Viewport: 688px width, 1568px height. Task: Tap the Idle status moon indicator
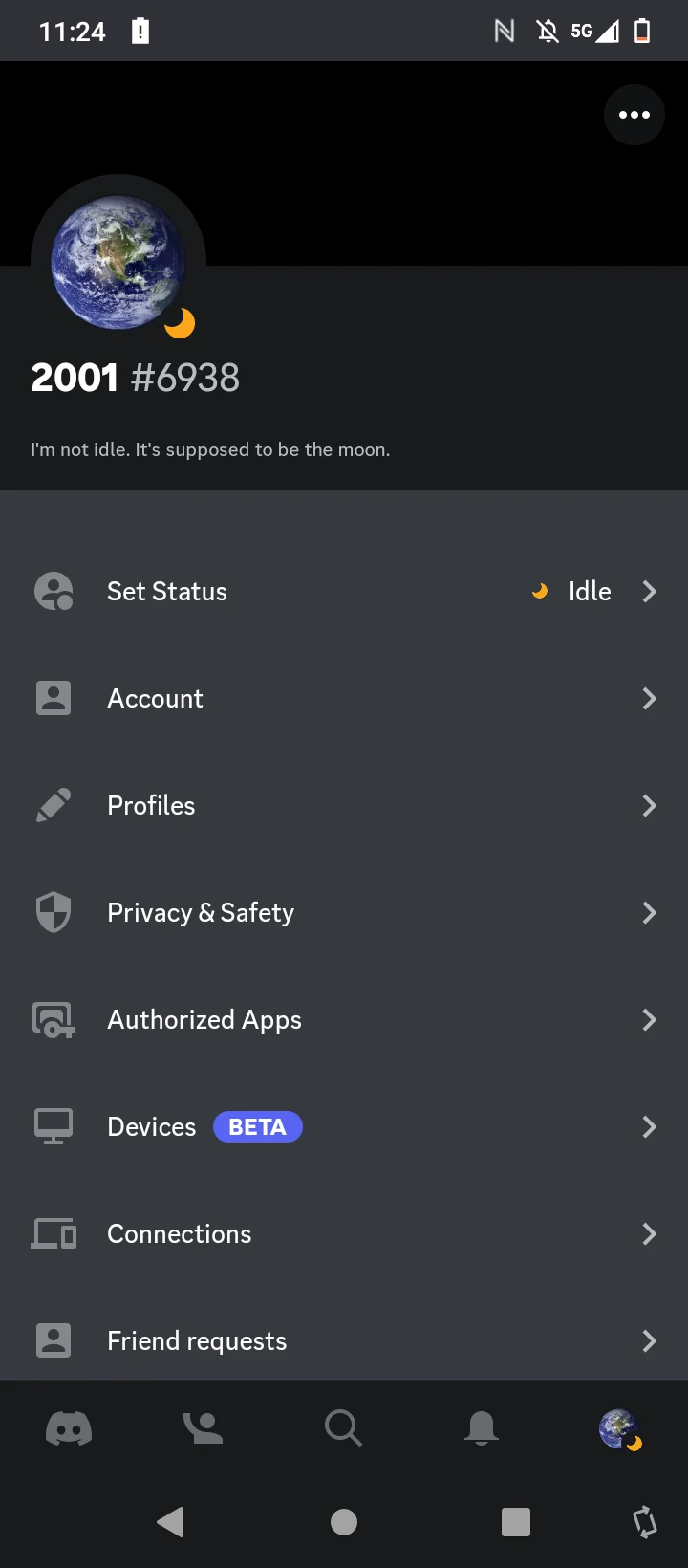pyautogui.click(x=540, y=591)
